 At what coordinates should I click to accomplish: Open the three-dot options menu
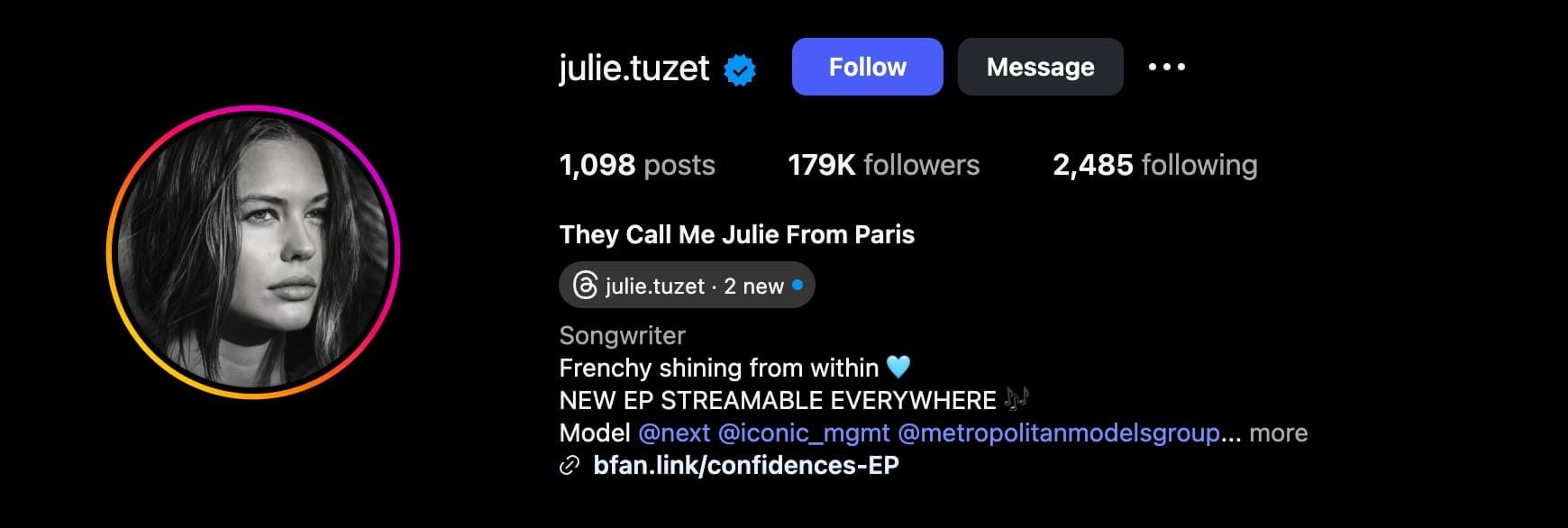pyautogui.click(x=1167, y=67)
